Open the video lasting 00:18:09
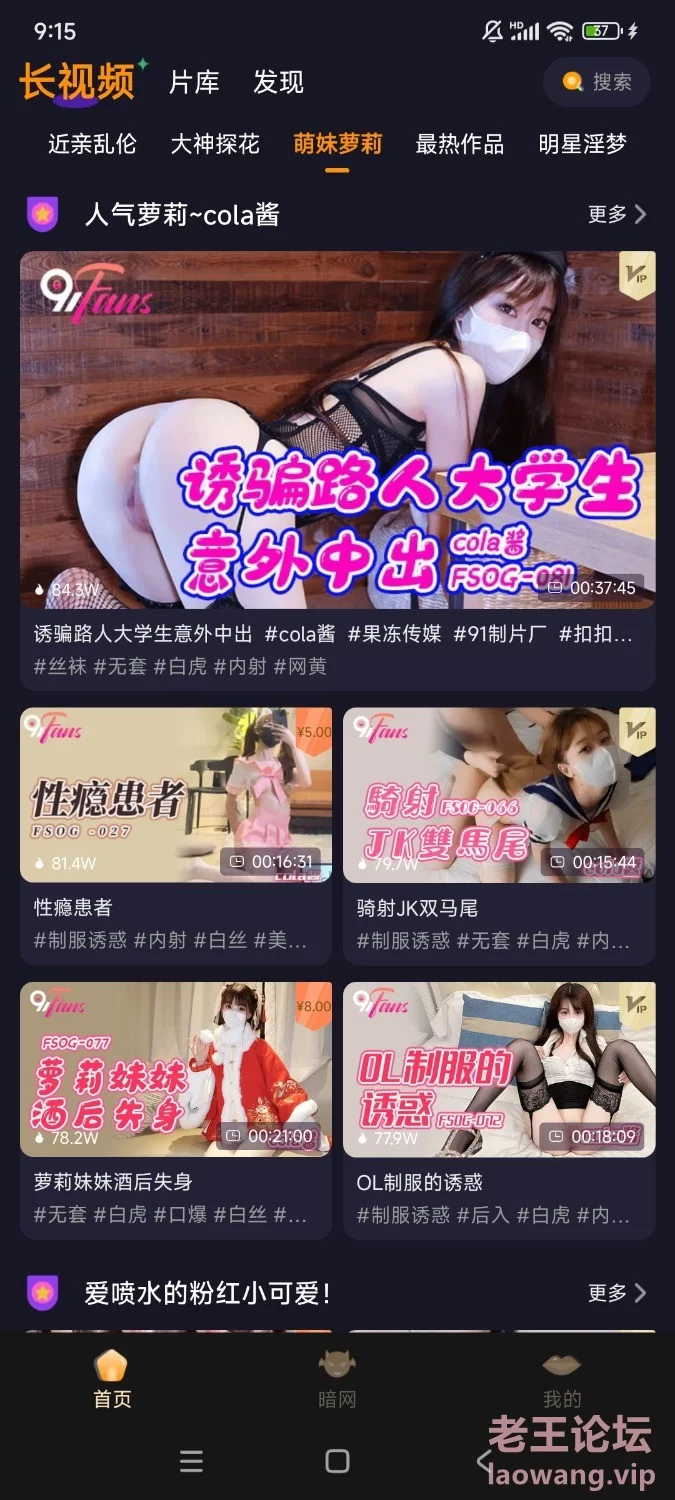The height and width of the screenshot is (1500, 675). [499, 1069]
